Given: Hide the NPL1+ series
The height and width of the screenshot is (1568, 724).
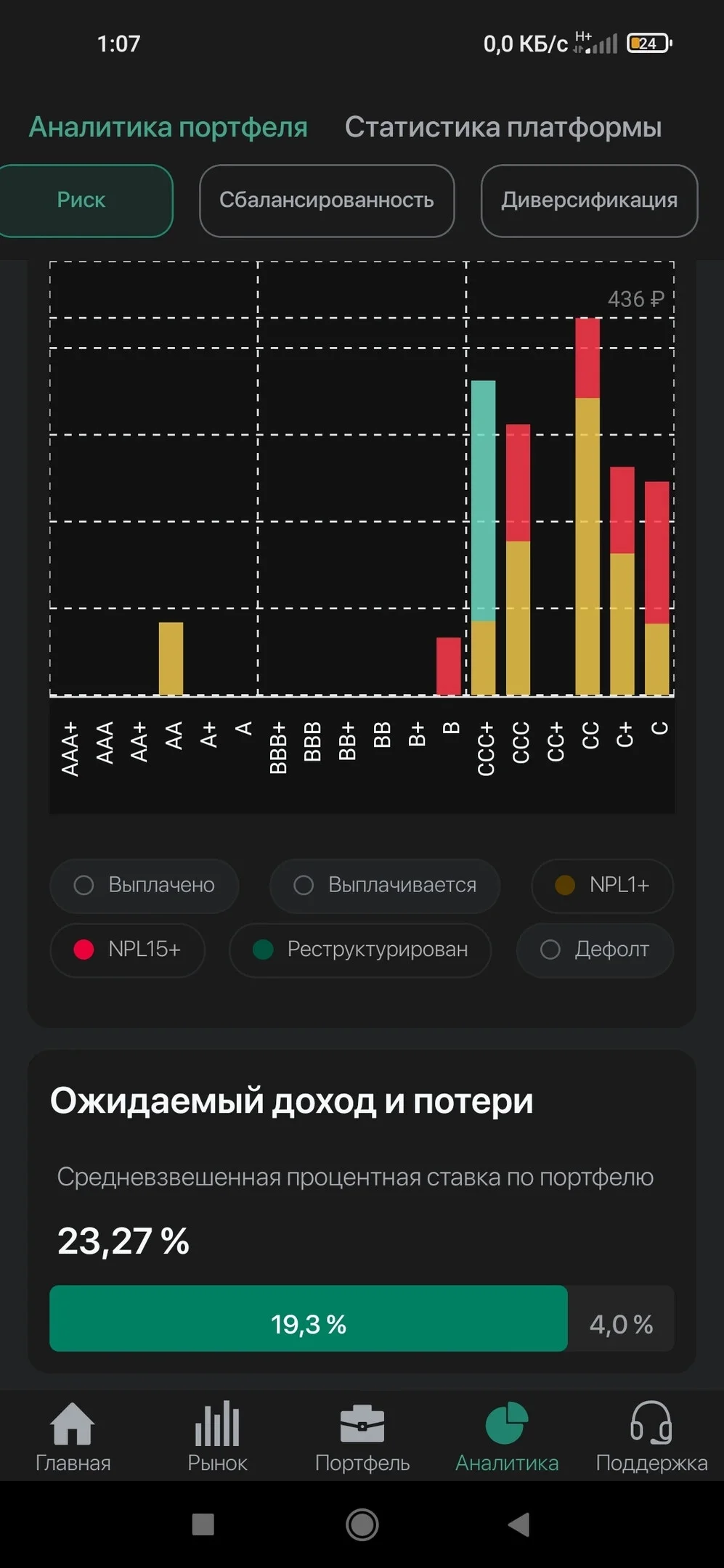Looking at the screenshot, I should click(602, 885).
